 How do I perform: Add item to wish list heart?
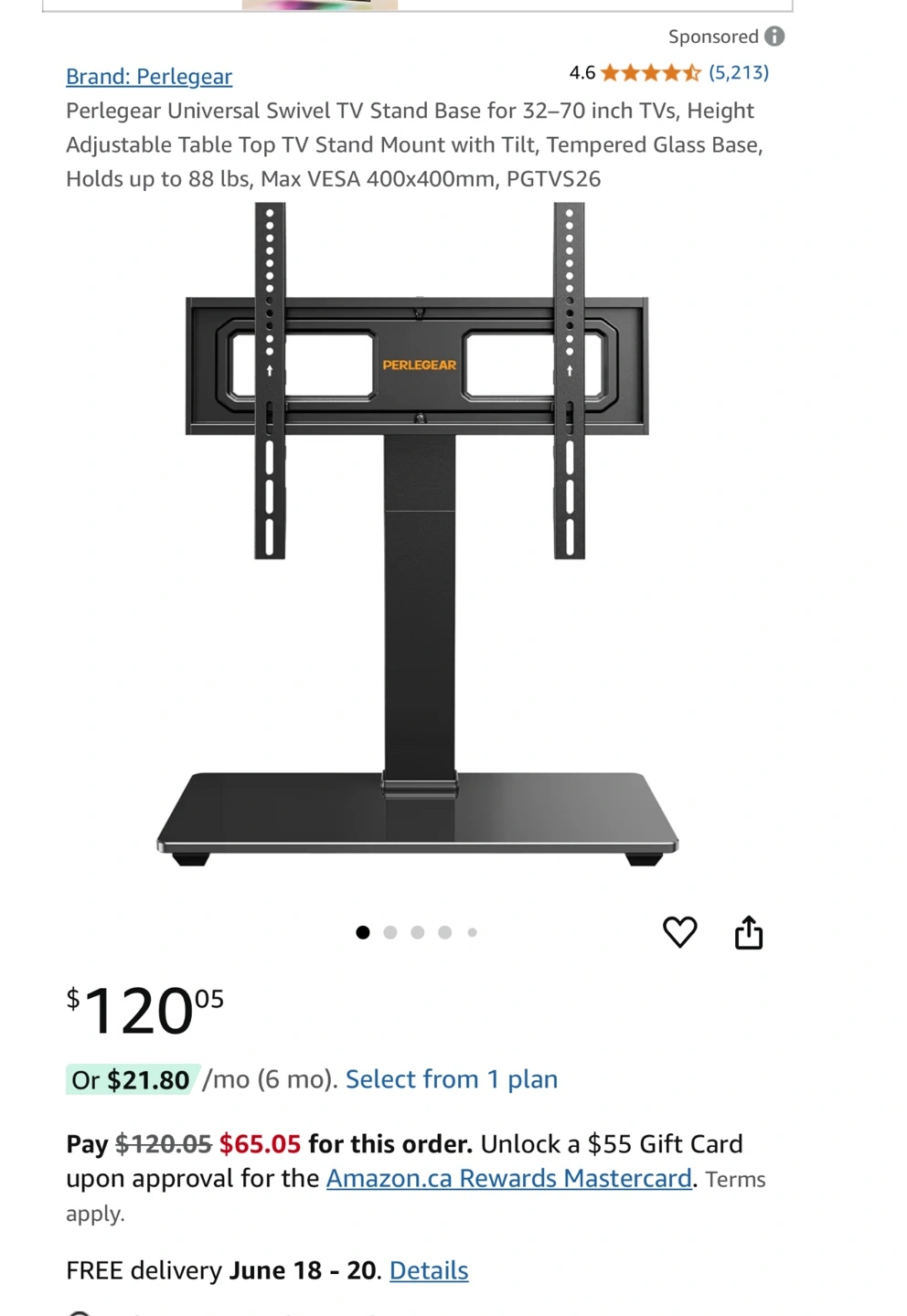(679, 932)
